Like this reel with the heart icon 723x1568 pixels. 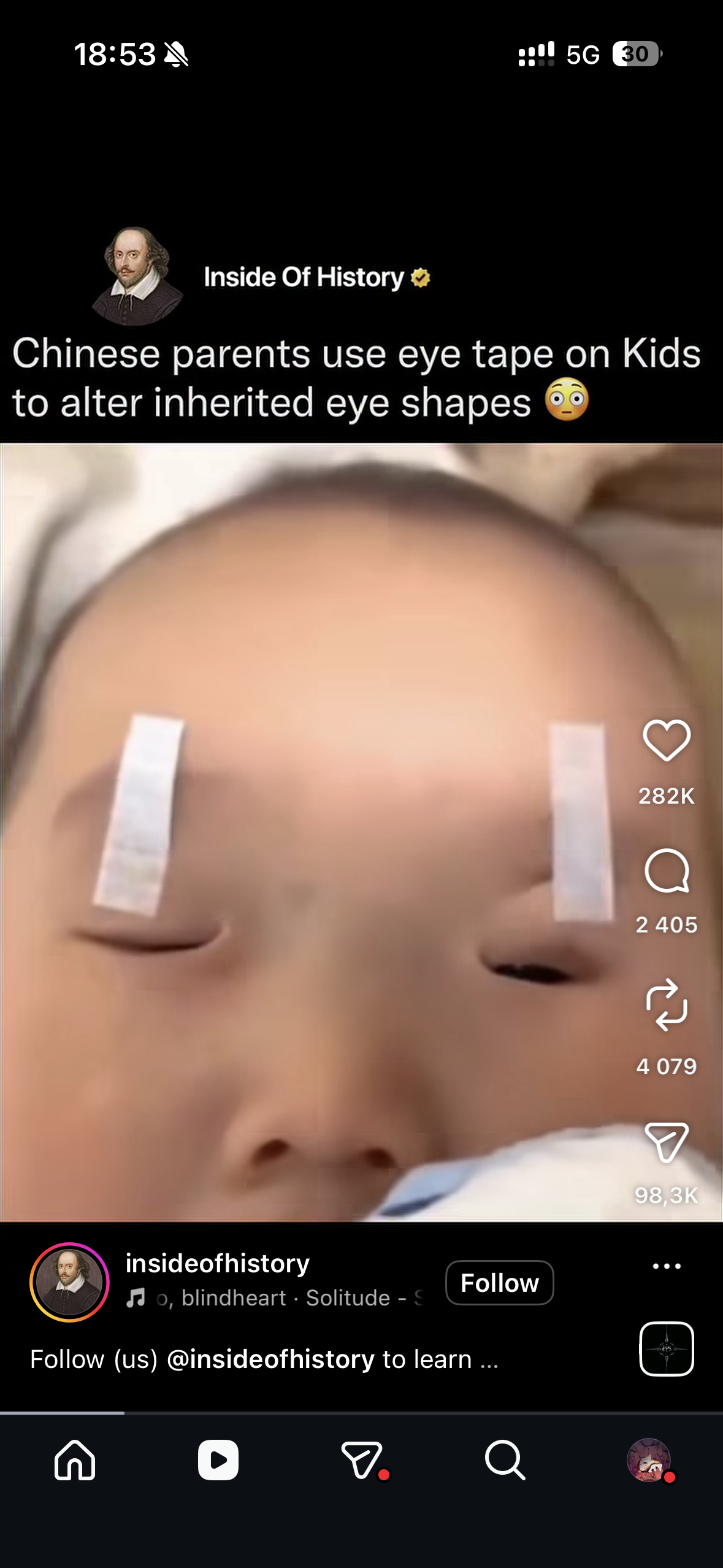(x=666, y=740)
